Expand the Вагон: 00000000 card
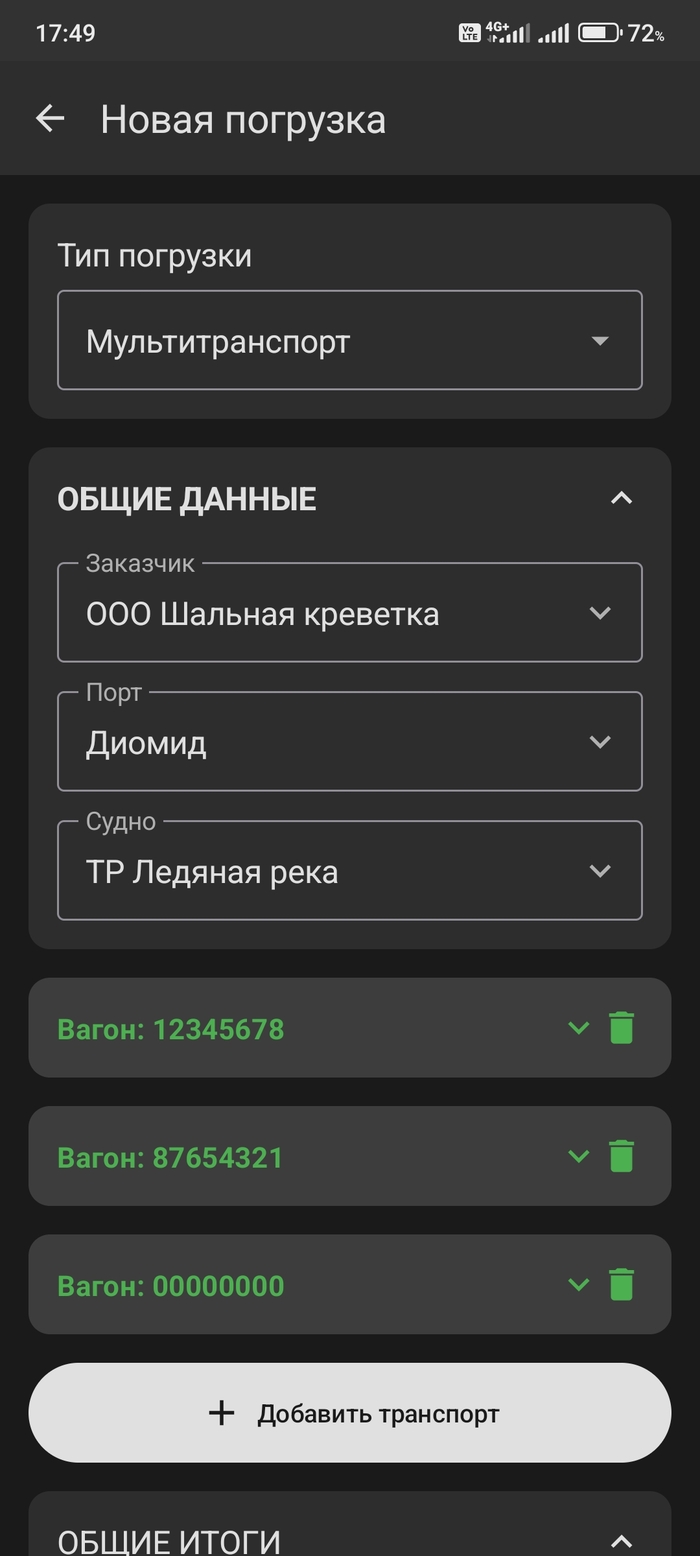Image resolution: width=700 pixels, height=1556 pixels. point(578,1285)
